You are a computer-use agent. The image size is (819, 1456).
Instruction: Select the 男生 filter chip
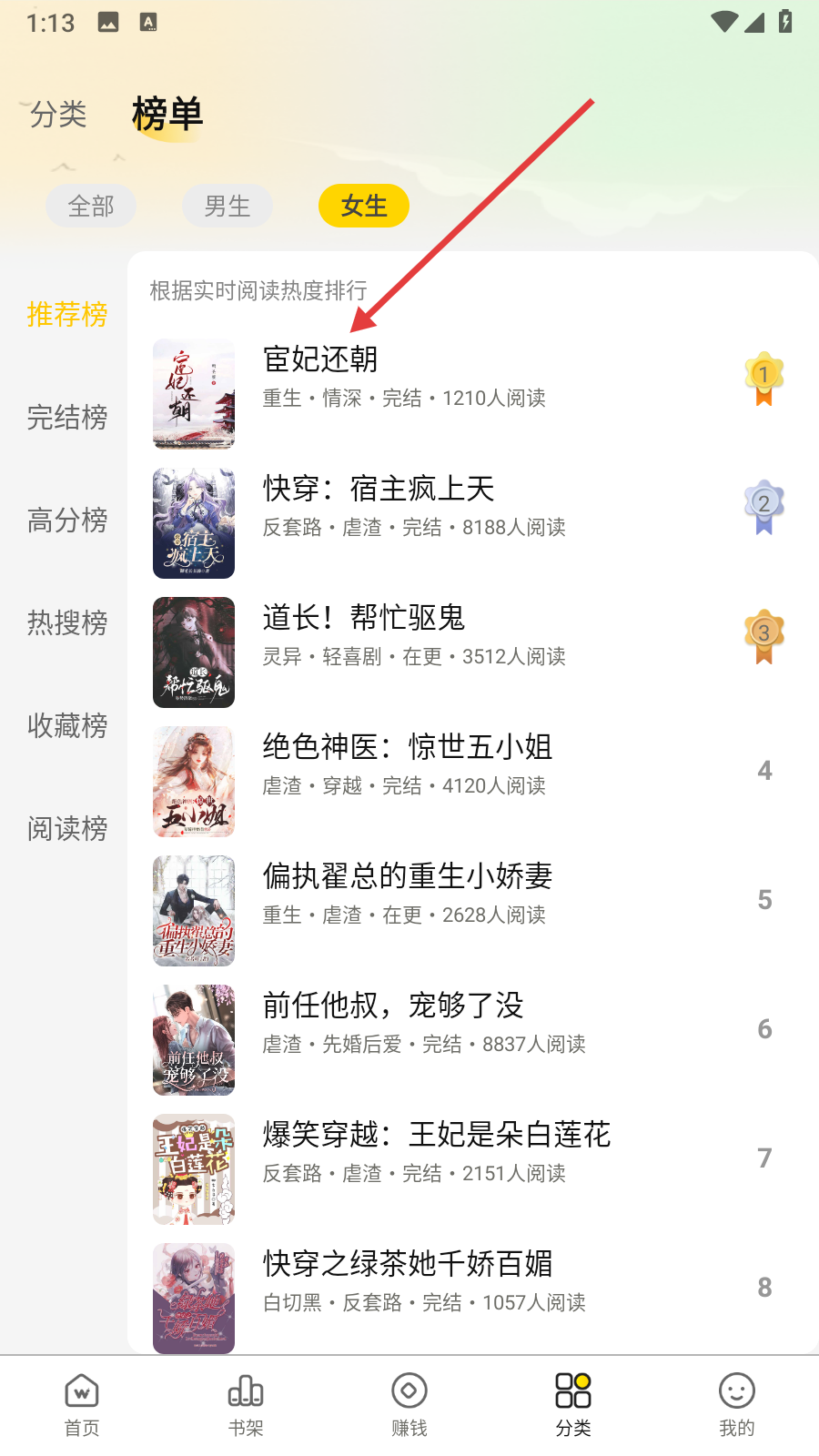[x=227, y=207]
